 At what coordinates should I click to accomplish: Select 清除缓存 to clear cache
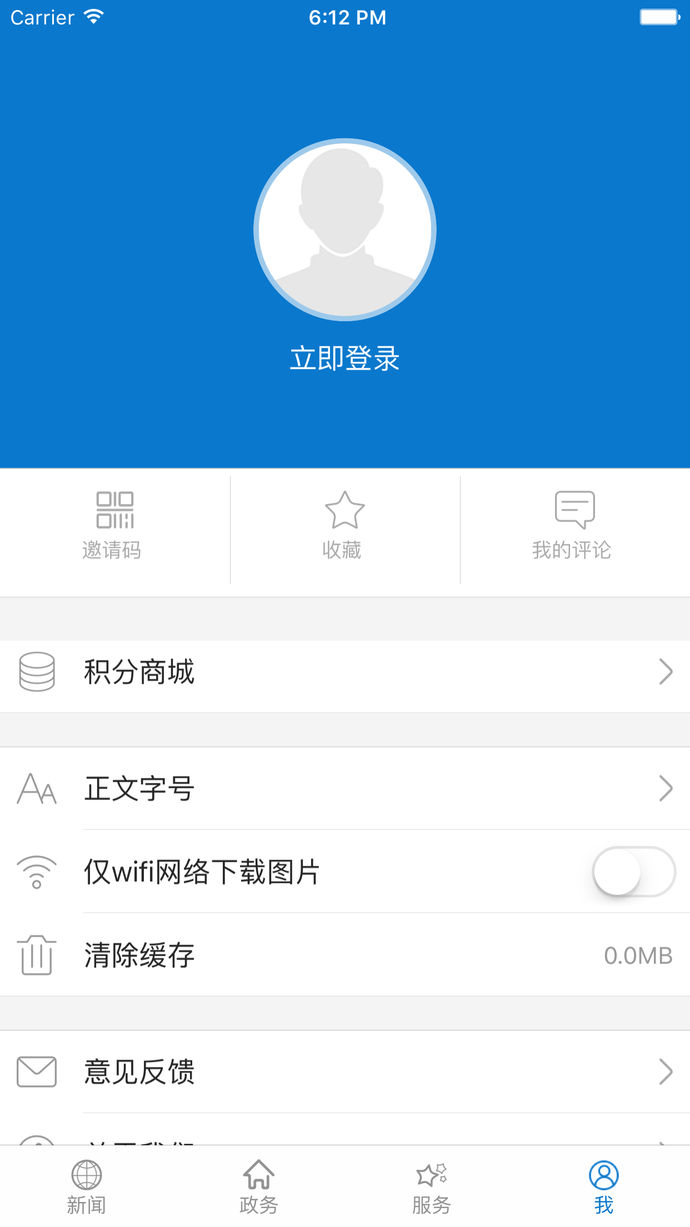(345, 955)
